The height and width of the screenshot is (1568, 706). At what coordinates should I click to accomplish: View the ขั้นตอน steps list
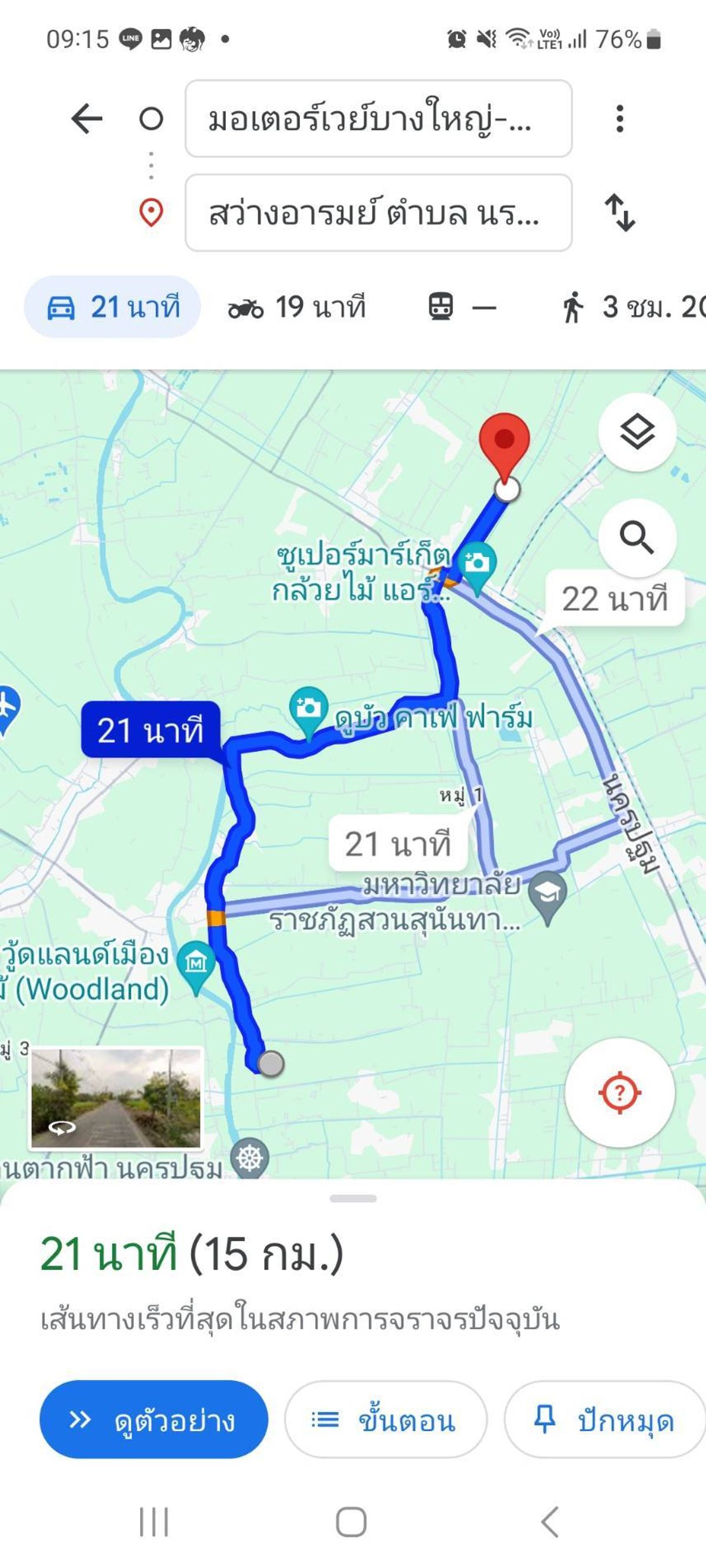385,1419
